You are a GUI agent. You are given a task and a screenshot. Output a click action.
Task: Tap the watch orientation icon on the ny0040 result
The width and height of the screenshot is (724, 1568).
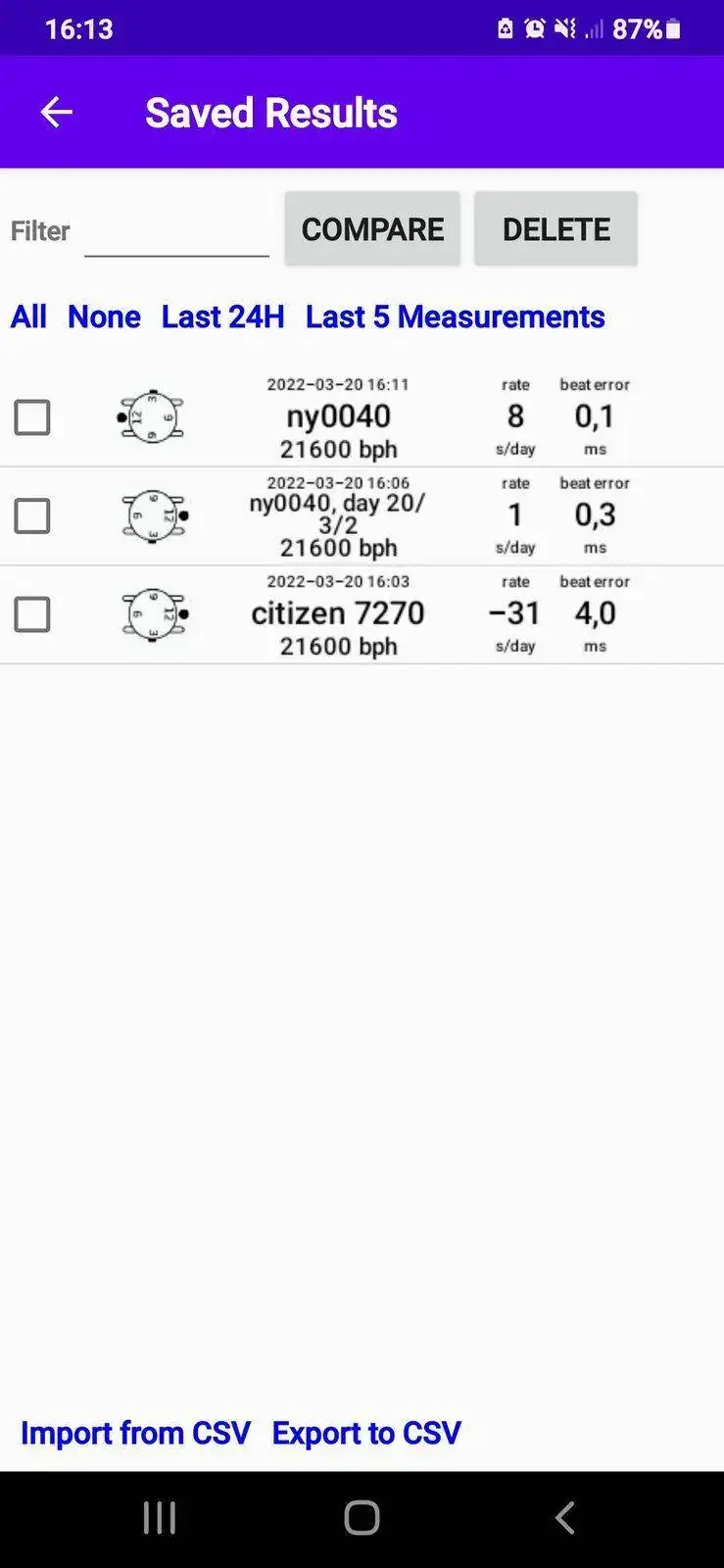pos(152,416)
